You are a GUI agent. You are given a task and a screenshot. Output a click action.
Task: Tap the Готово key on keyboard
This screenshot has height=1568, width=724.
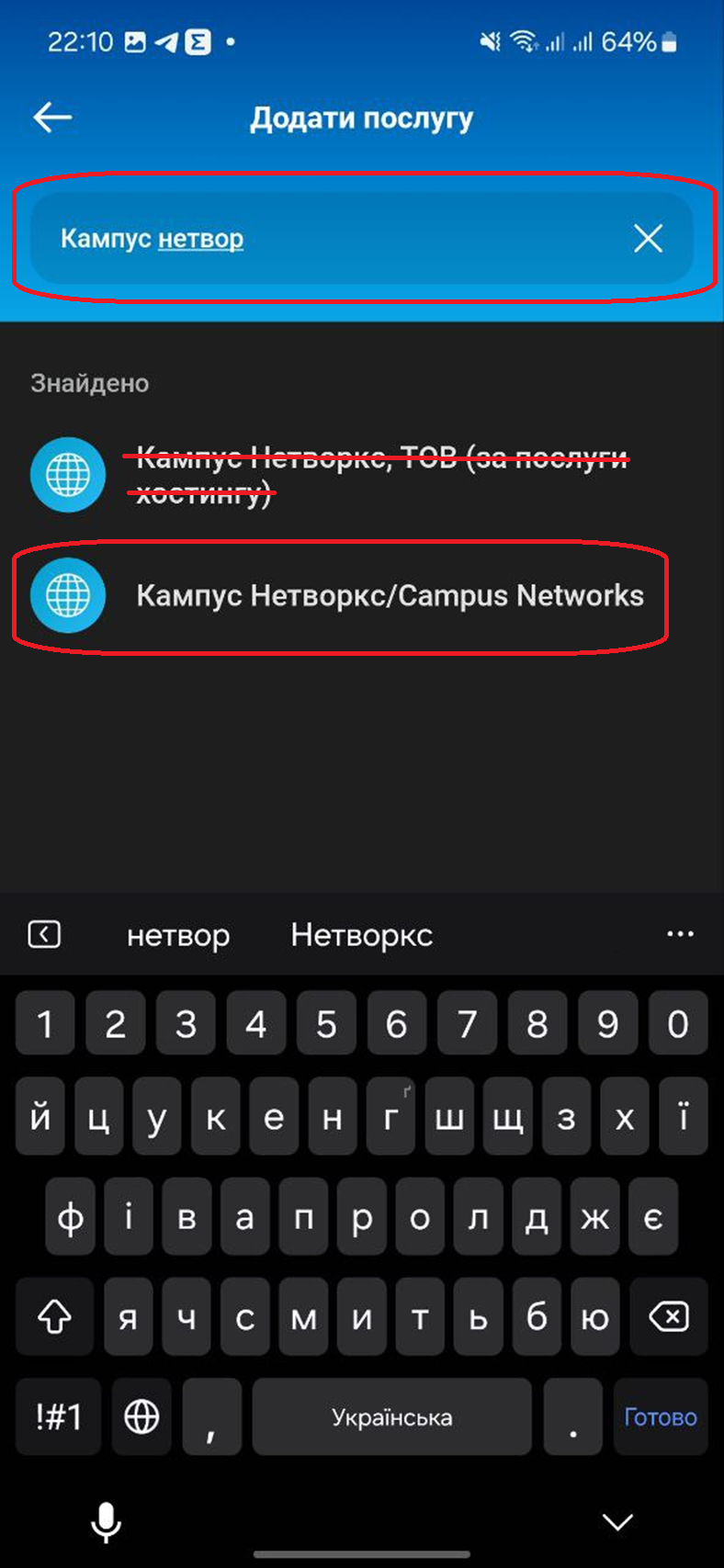click(x=660, y=1416)
